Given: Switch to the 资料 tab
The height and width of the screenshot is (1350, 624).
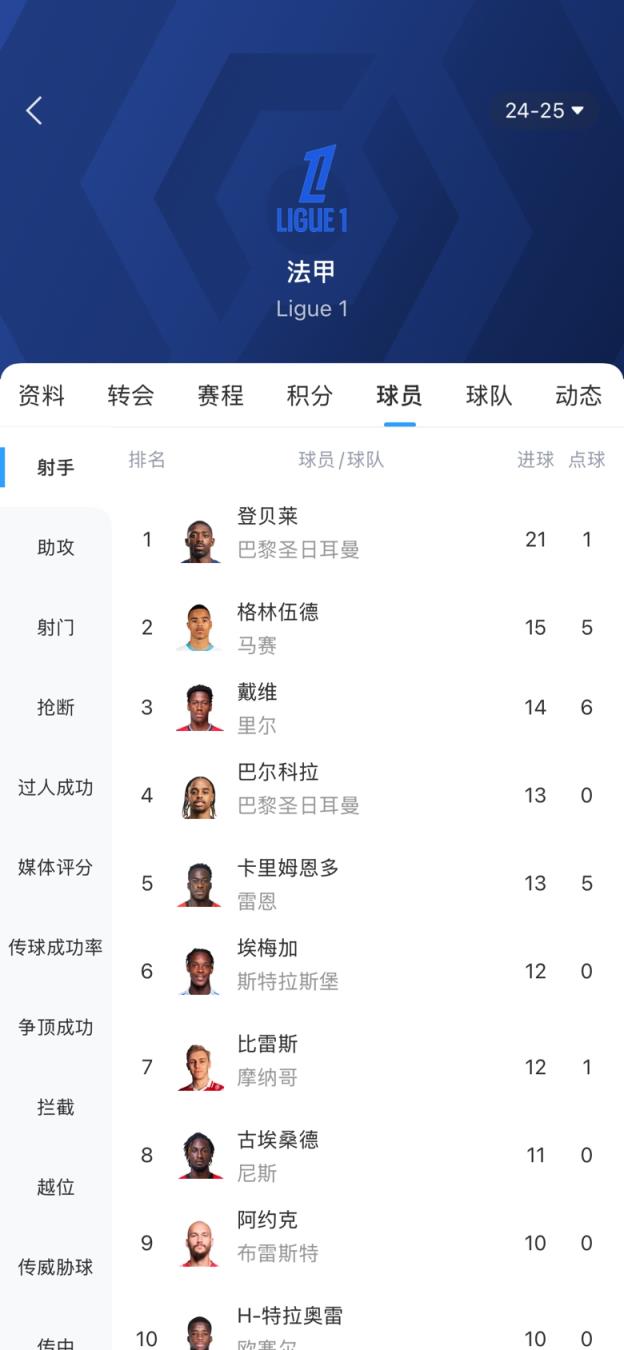Looking at the screenshot, I should [x=41, y=395].
